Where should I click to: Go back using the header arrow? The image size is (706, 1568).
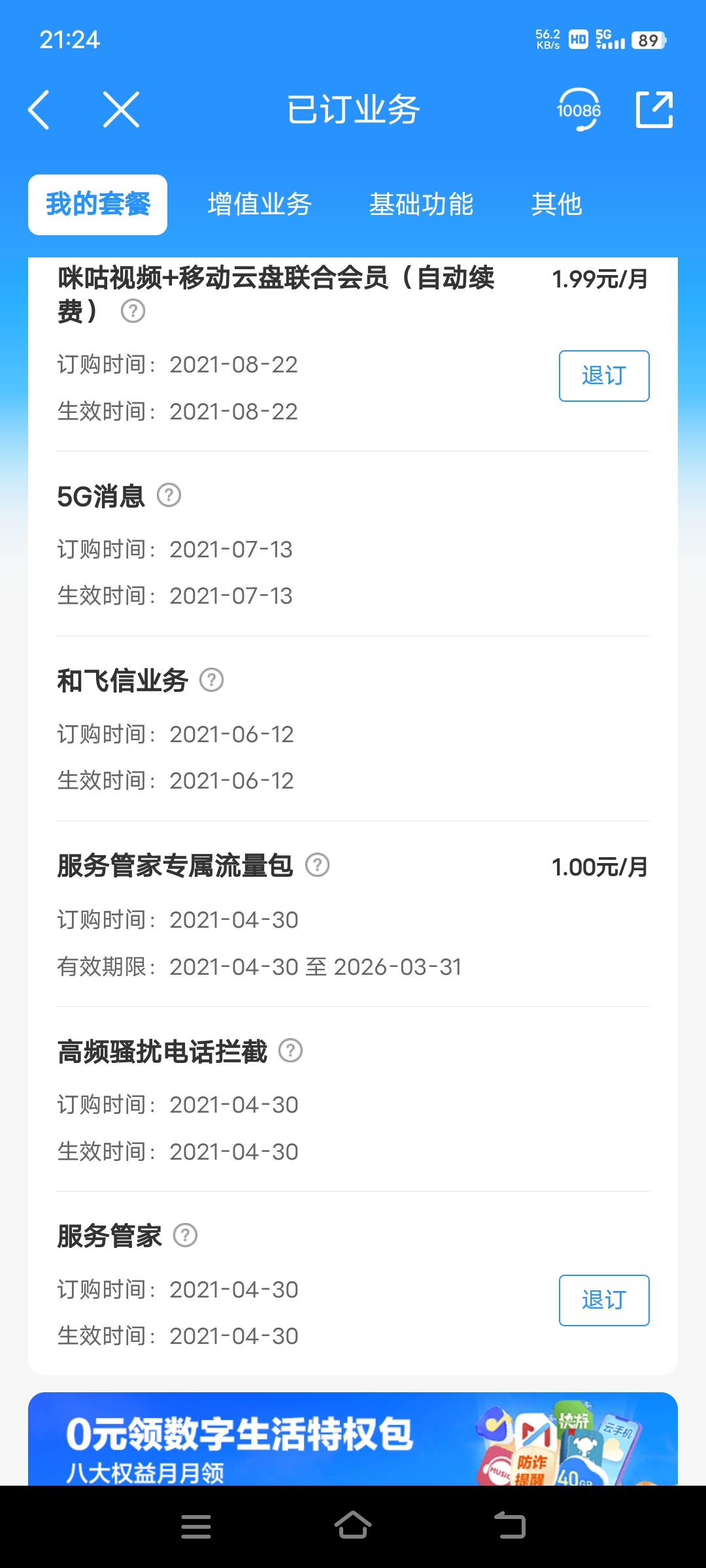click(x=39, y=110)
